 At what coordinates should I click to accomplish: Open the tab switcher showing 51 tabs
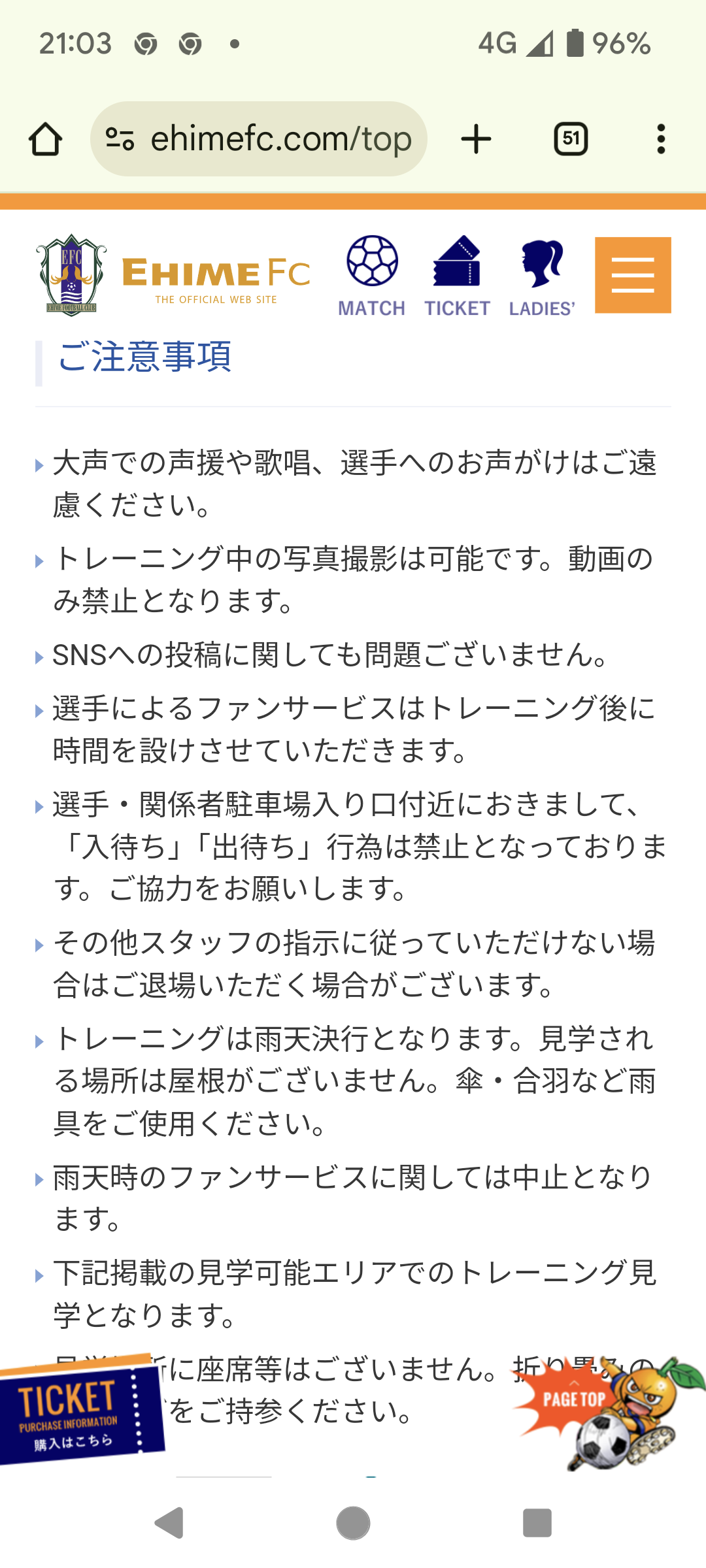point(571,139)
